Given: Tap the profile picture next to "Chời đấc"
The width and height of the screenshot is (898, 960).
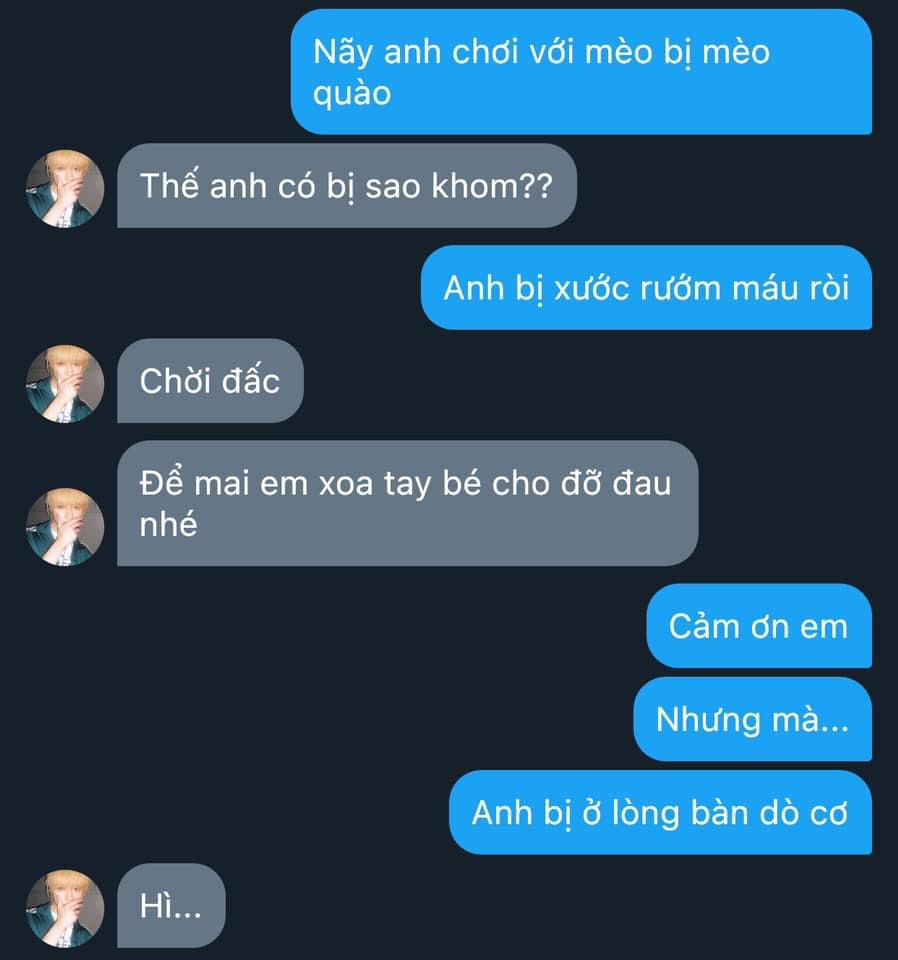Looking at the screenshot, I should click(65, 384).
